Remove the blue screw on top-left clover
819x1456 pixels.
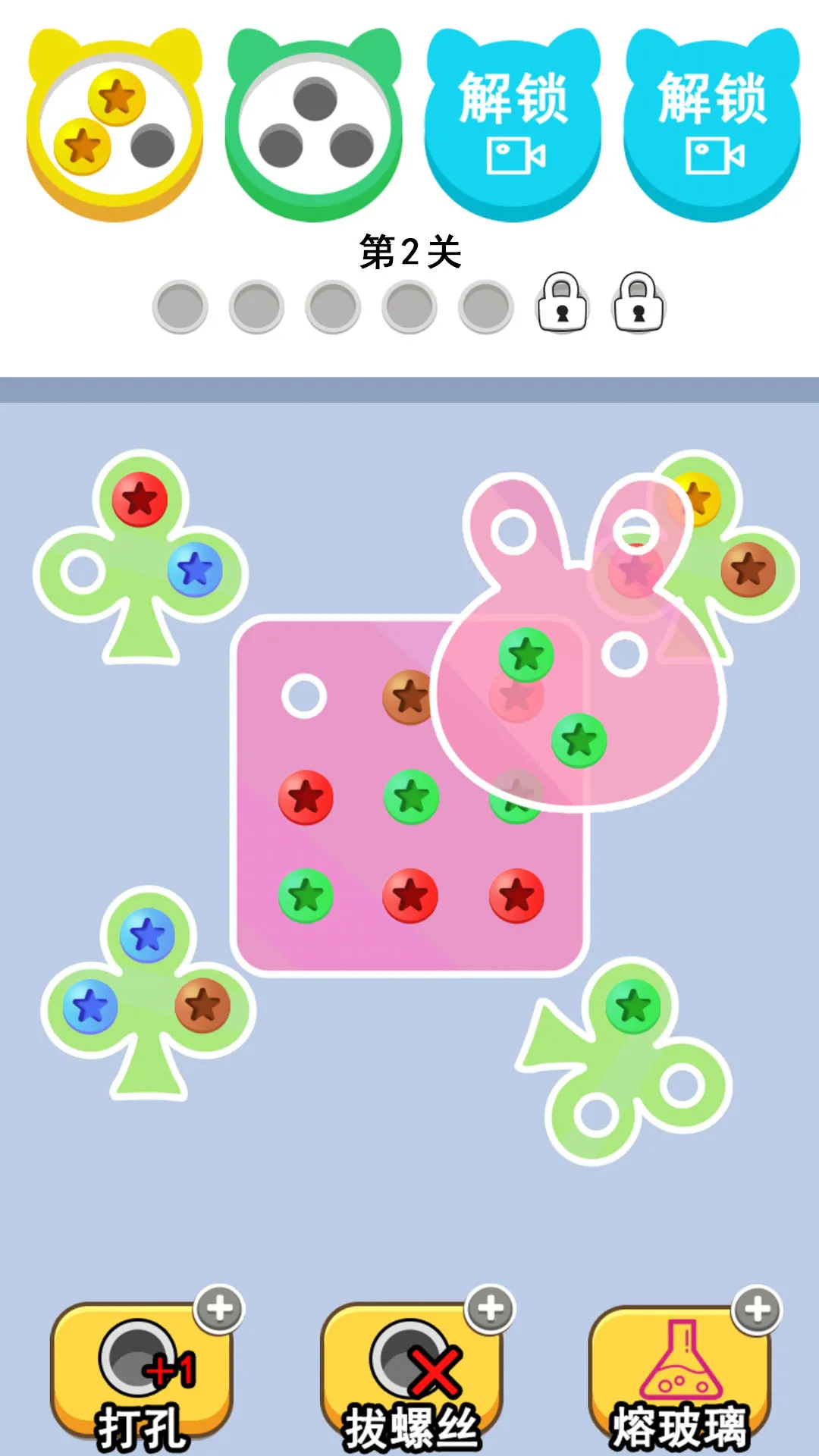coord(195,569)
